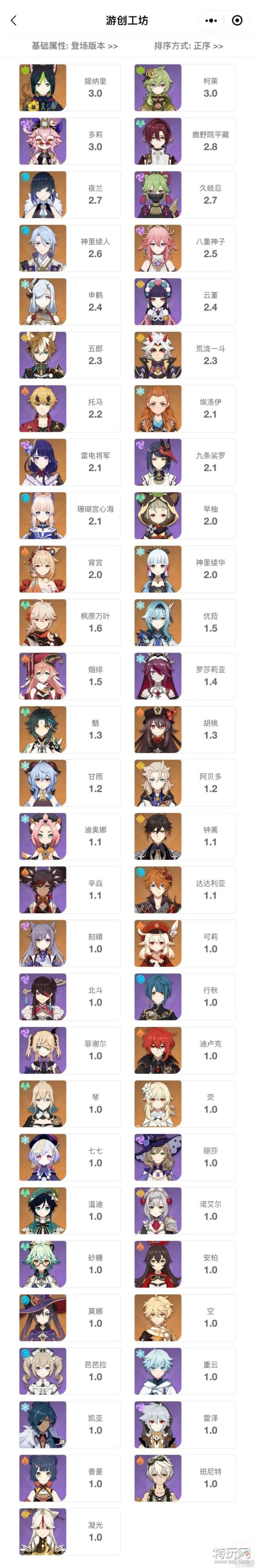Open the 柯莱 character card
This screenshot has height=1568, width=255.
pos(185,88)
